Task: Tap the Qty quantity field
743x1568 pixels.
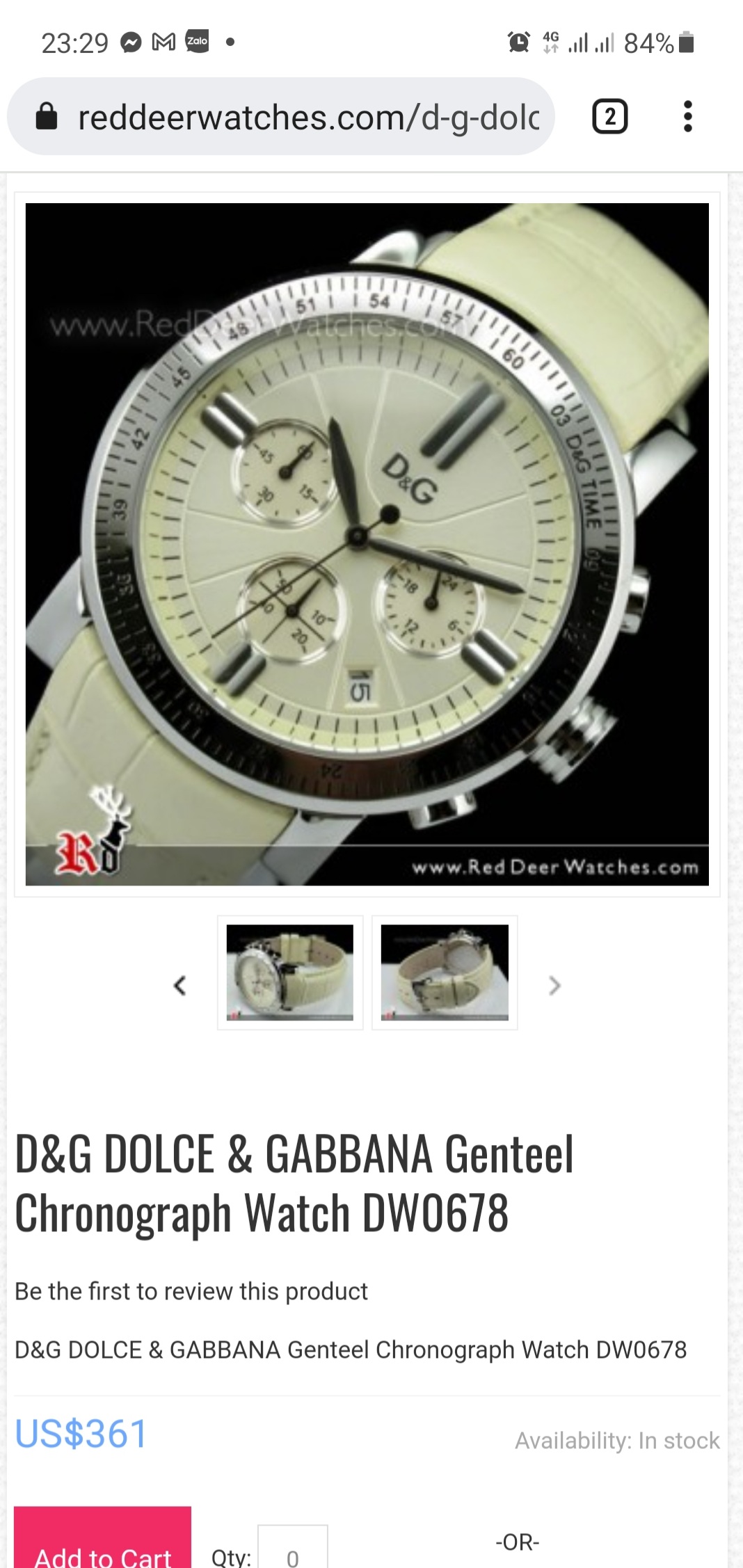Action: (293, 1547)
